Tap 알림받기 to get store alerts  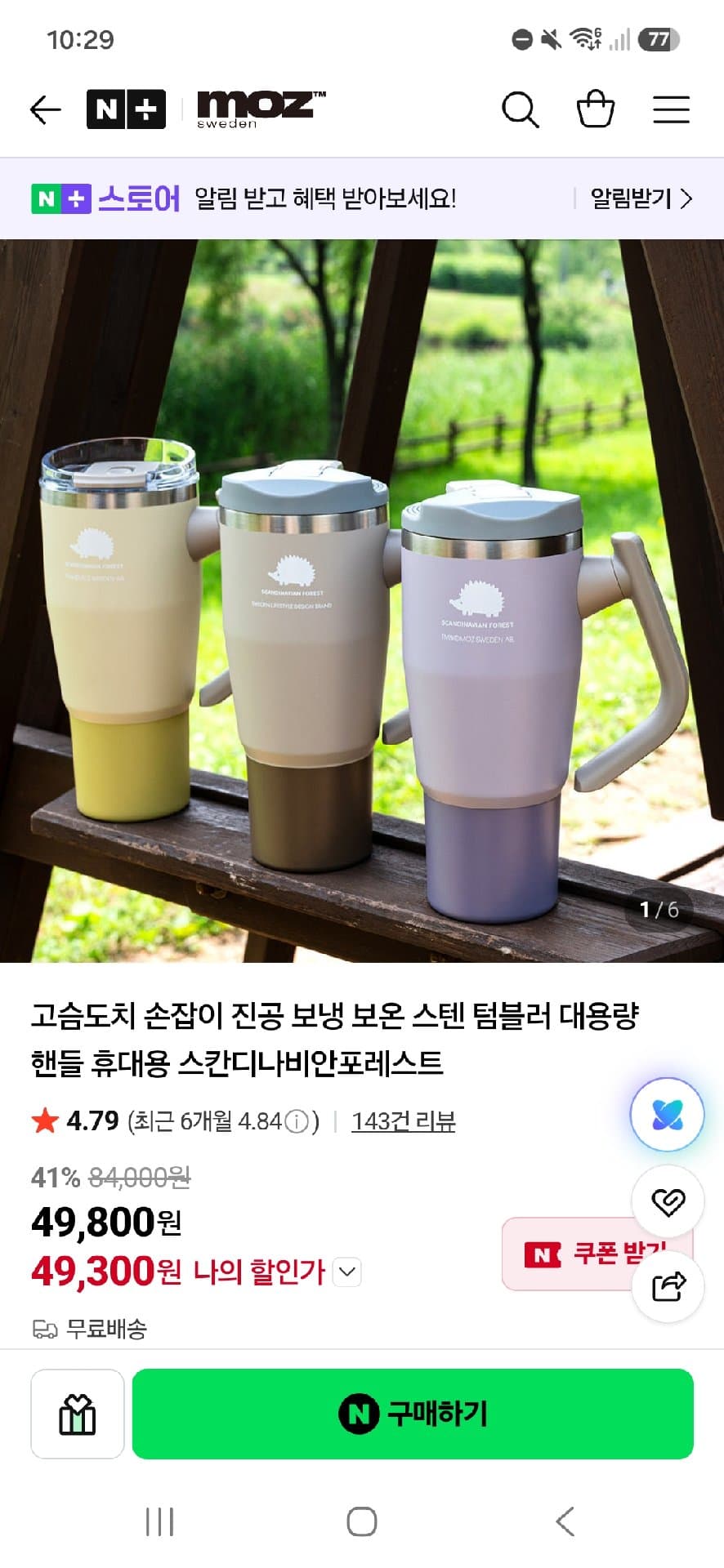[641, 198]
